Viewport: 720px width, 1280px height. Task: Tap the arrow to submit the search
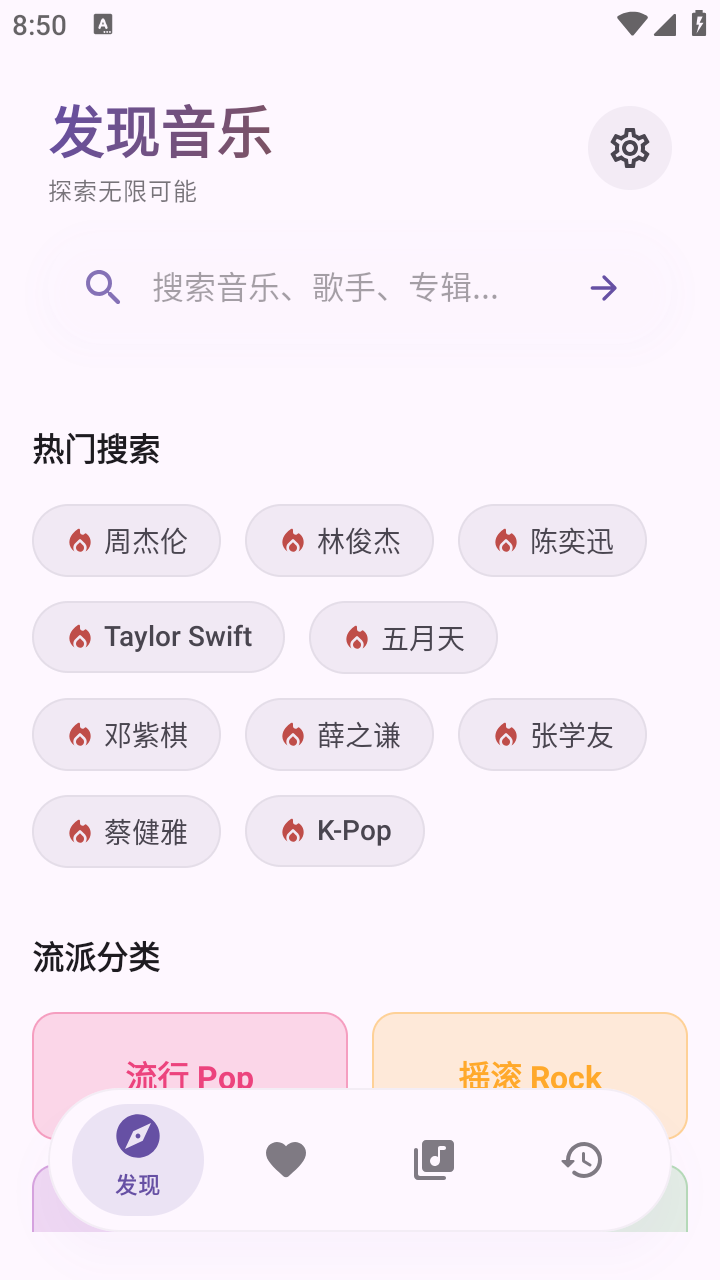(x=603, y=288)
